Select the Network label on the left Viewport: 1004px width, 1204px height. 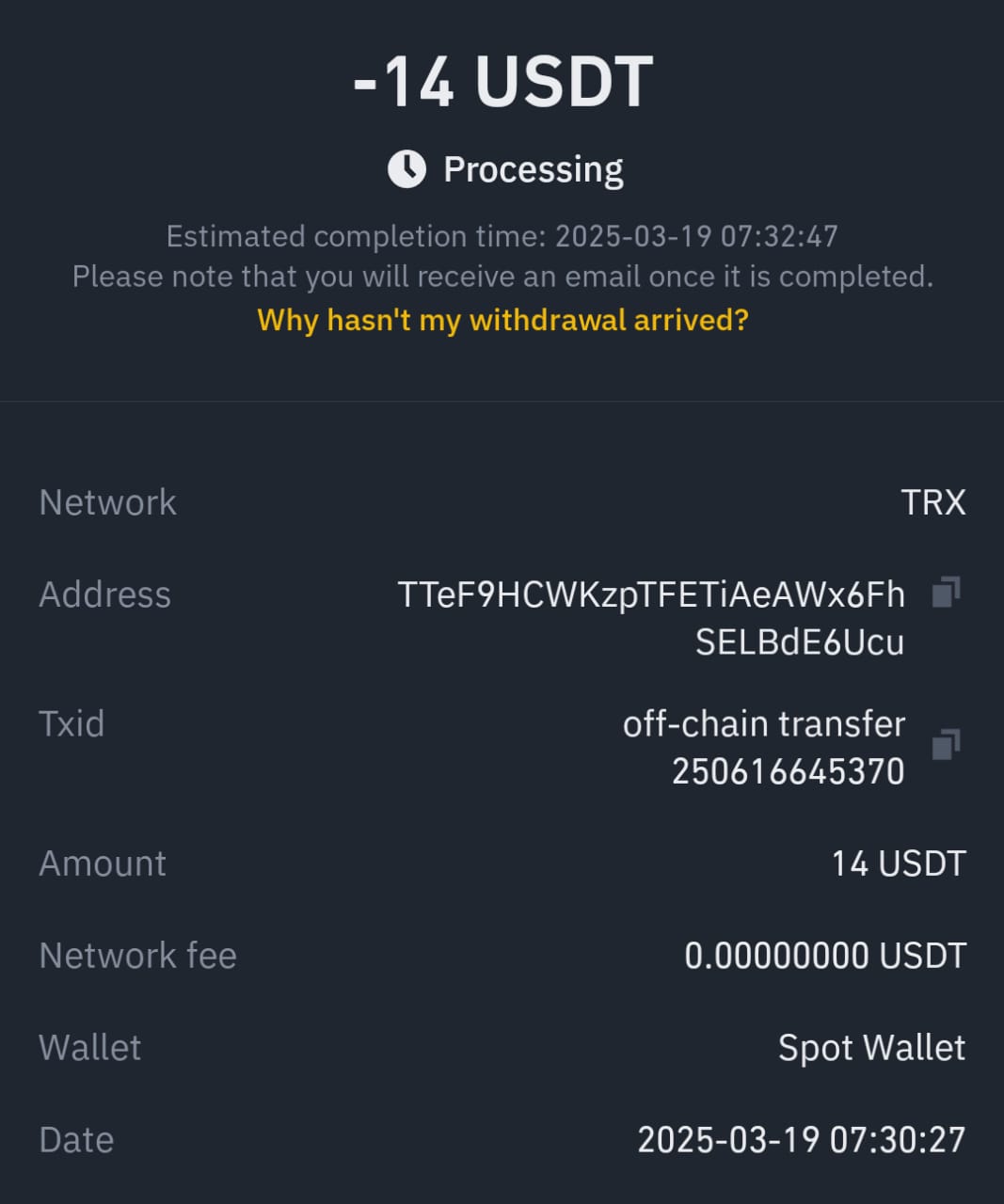[x=106, y=503]
